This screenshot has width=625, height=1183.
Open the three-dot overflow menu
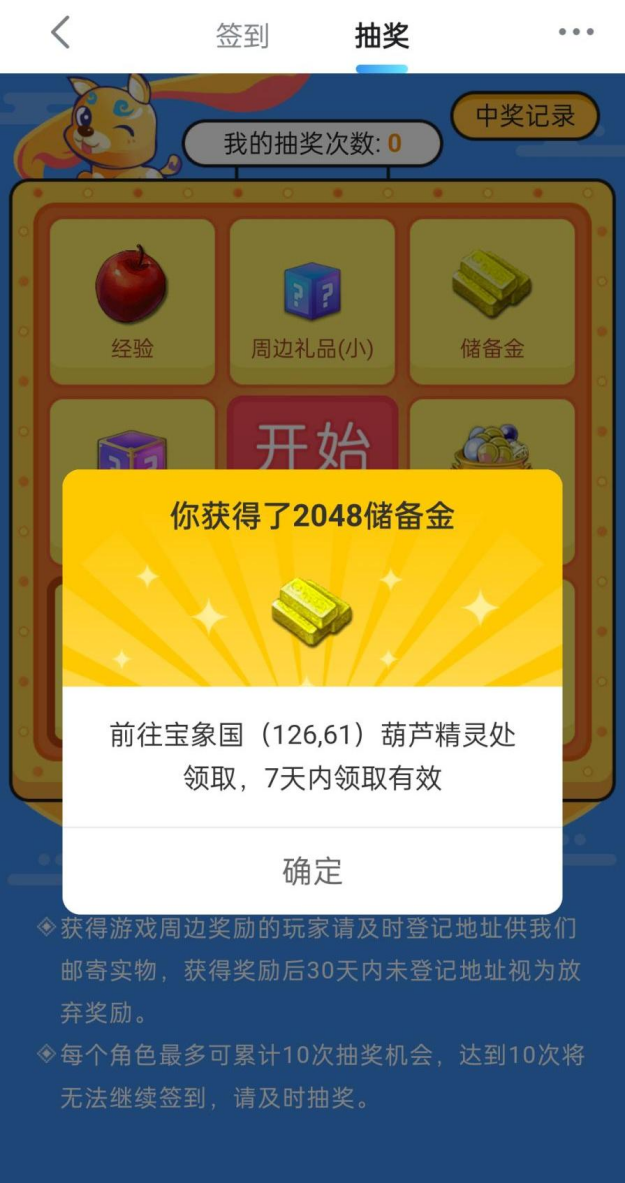[x=576, y=33]
